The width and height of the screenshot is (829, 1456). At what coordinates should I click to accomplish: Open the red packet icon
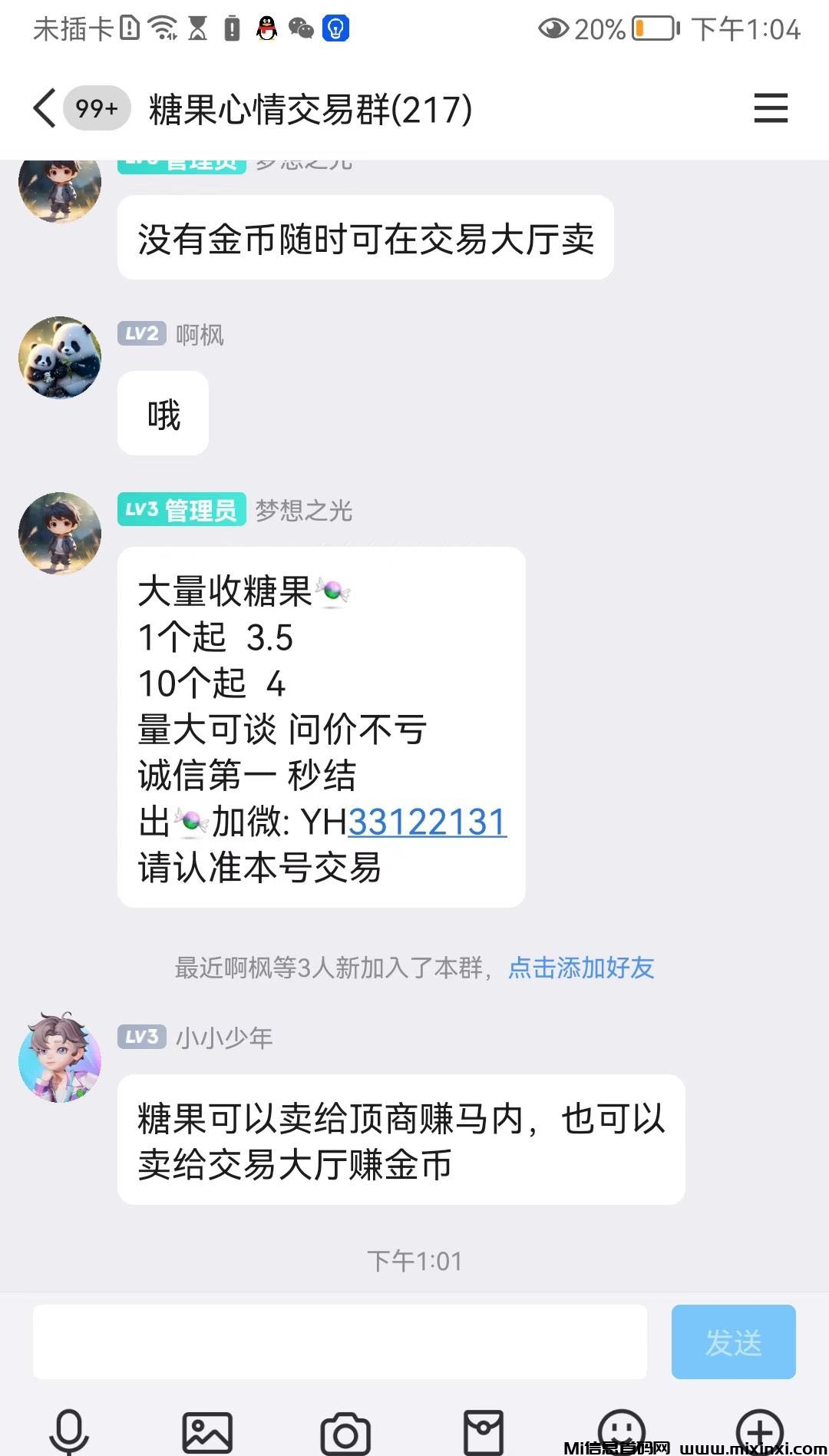(484, 1431)
